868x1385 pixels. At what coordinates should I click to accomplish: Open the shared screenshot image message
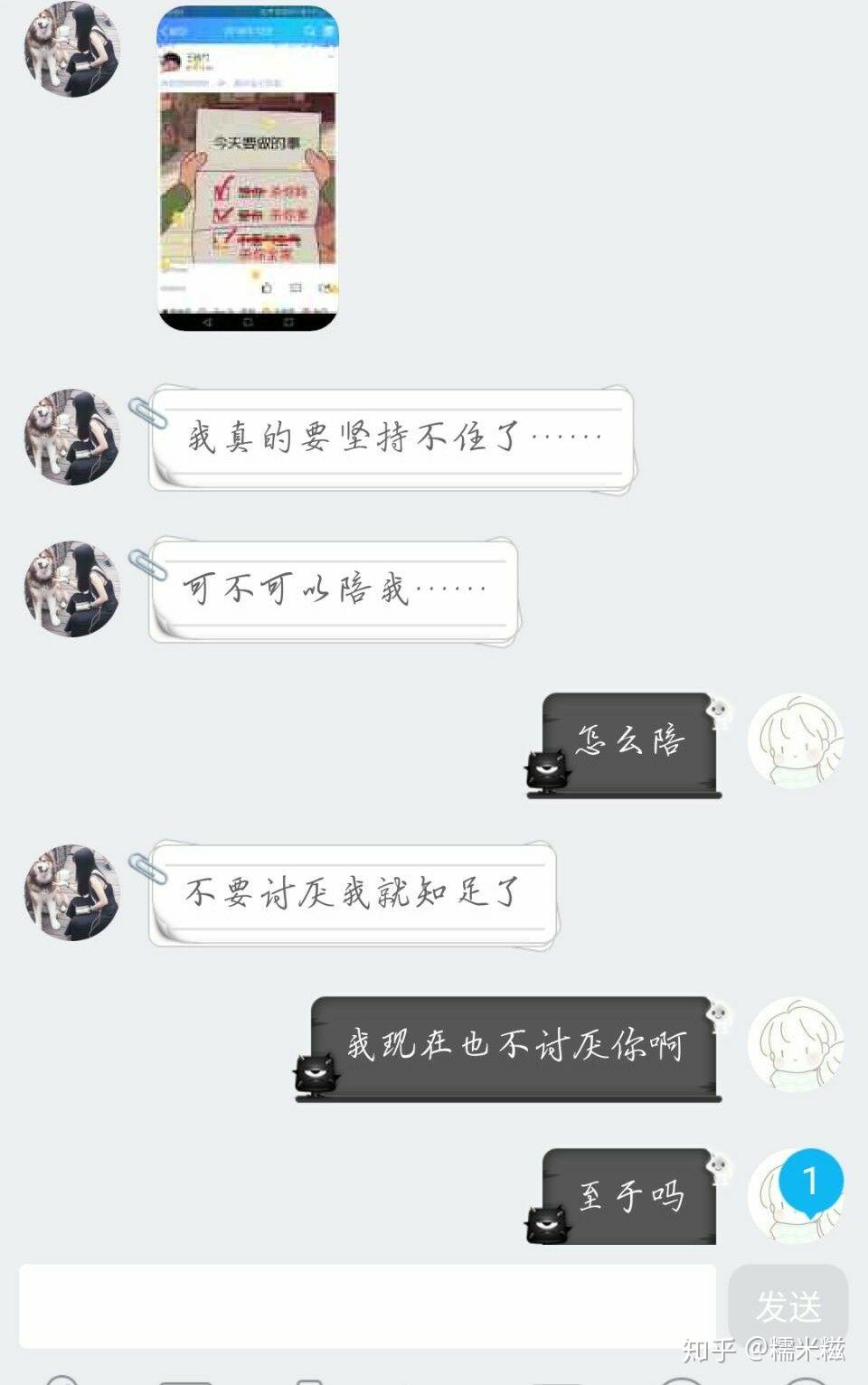tap(248, 168)
